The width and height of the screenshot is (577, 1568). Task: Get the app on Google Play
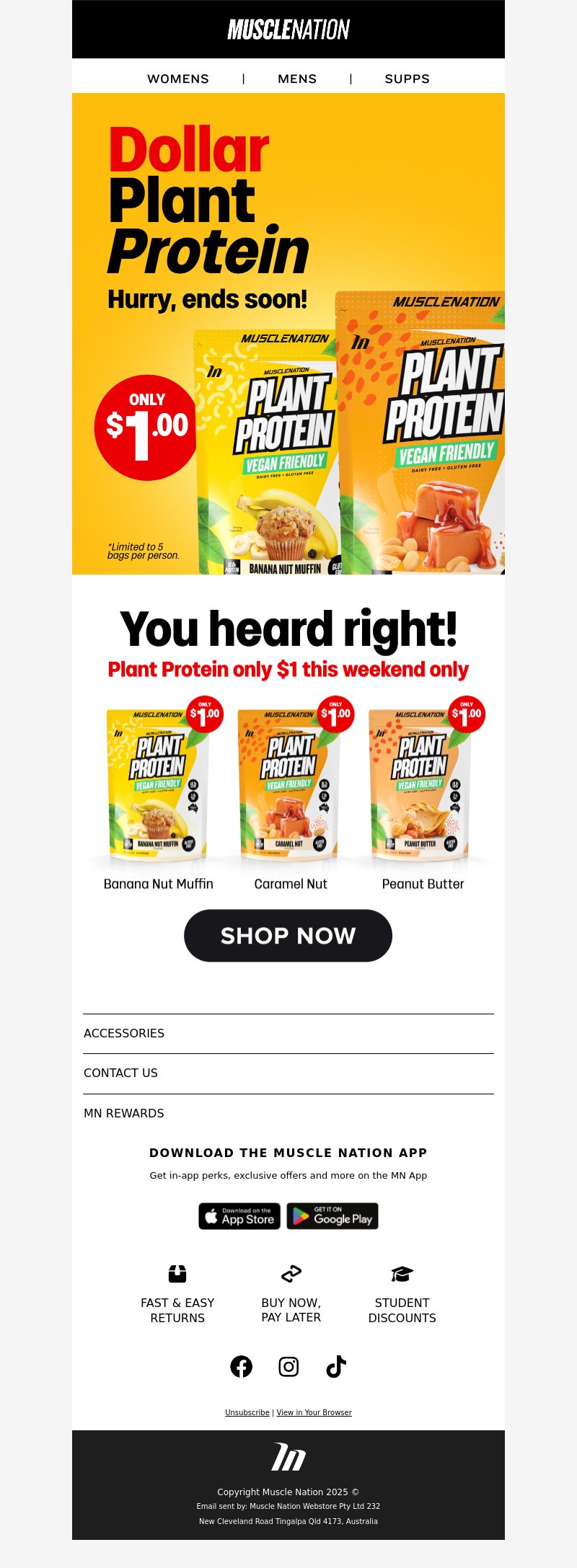pyautogui.click(x=332, y=1216)
